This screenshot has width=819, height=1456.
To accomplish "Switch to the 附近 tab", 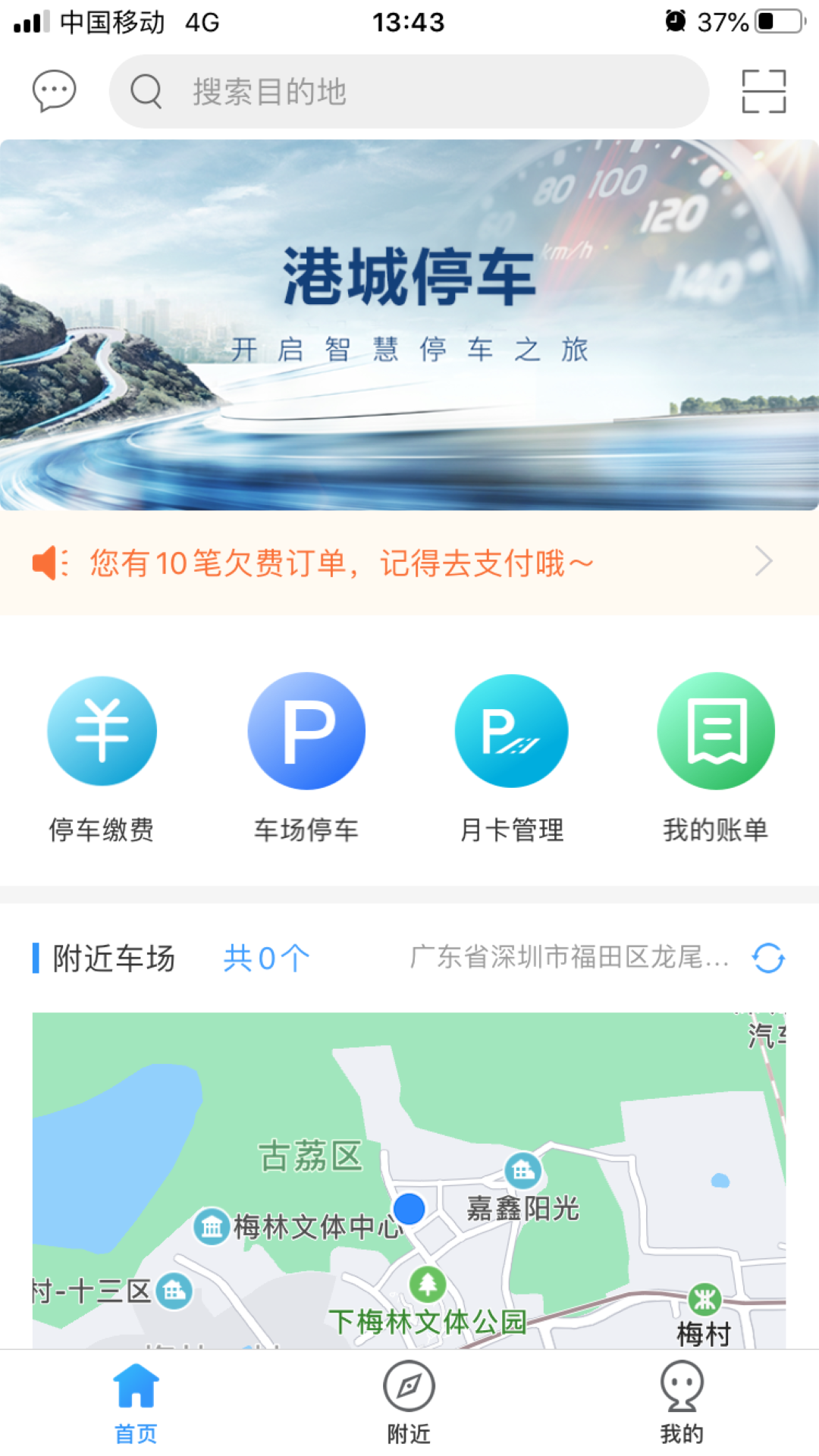I will pyautogui.click(x=409, y=1403).
